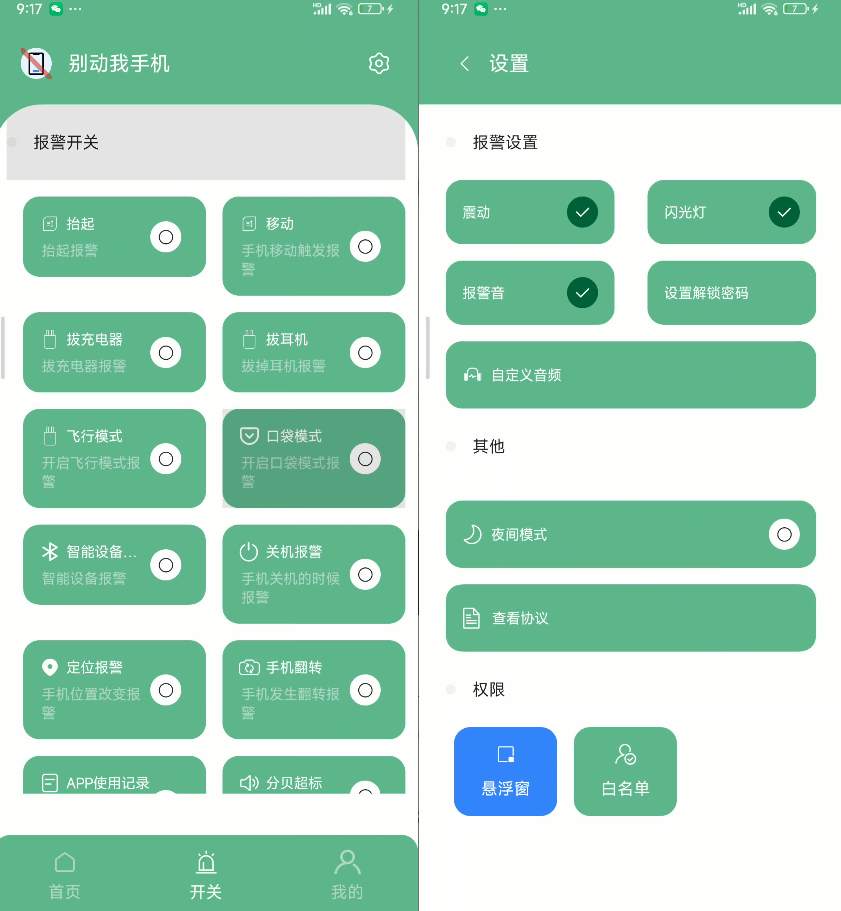Open 查看协议 via the document icon

471,617
